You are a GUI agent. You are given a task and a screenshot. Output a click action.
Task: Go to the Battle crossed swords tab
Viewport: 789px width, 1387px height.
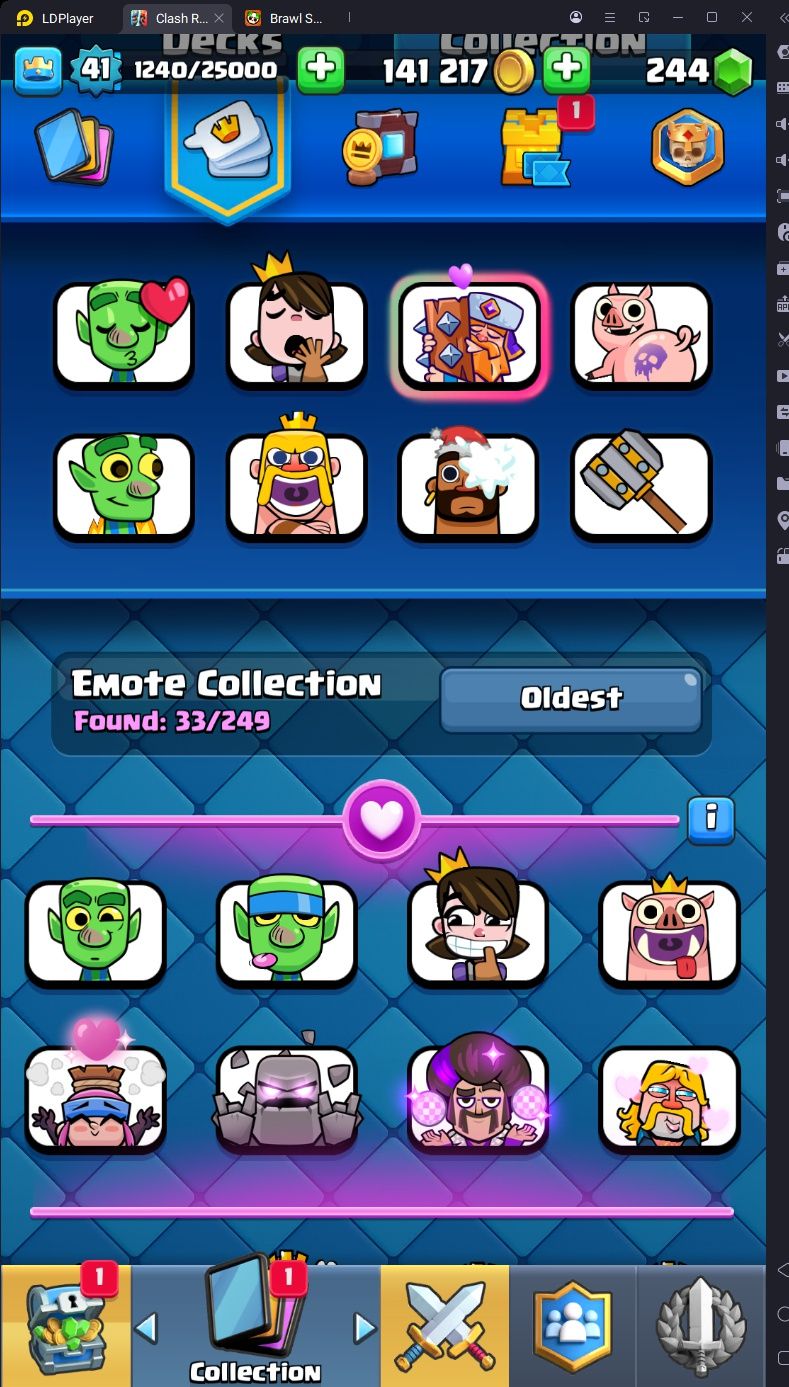point(445,1324)
